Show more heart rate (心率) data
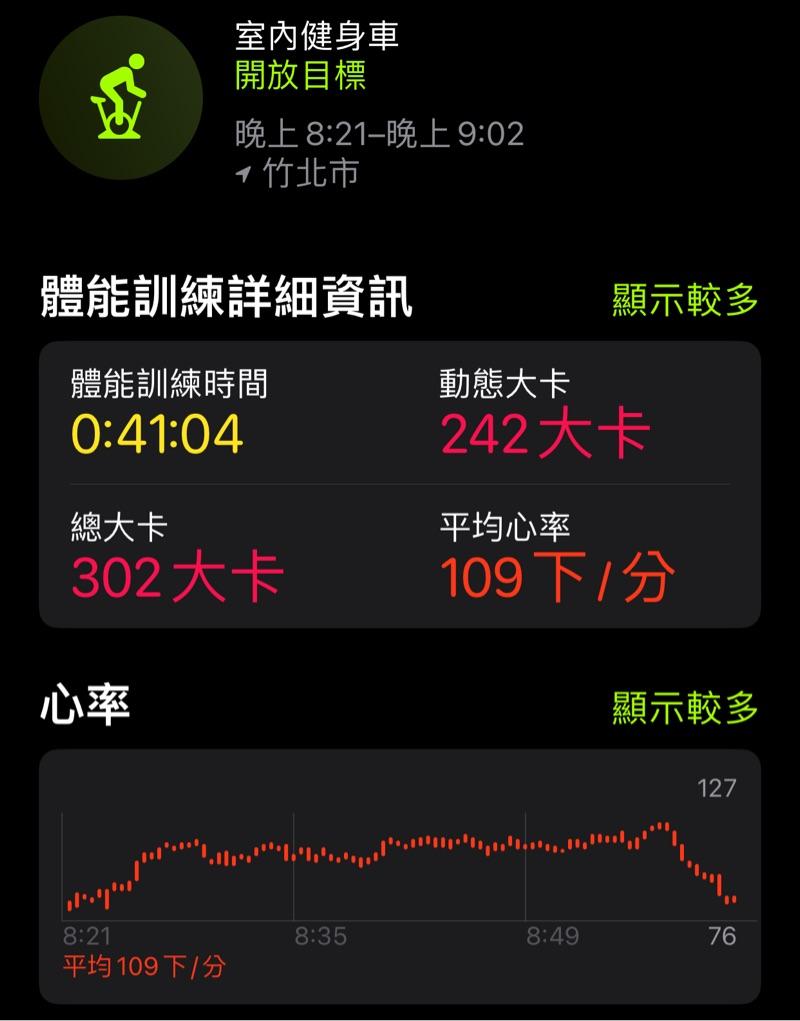 (x=685, y=708)
